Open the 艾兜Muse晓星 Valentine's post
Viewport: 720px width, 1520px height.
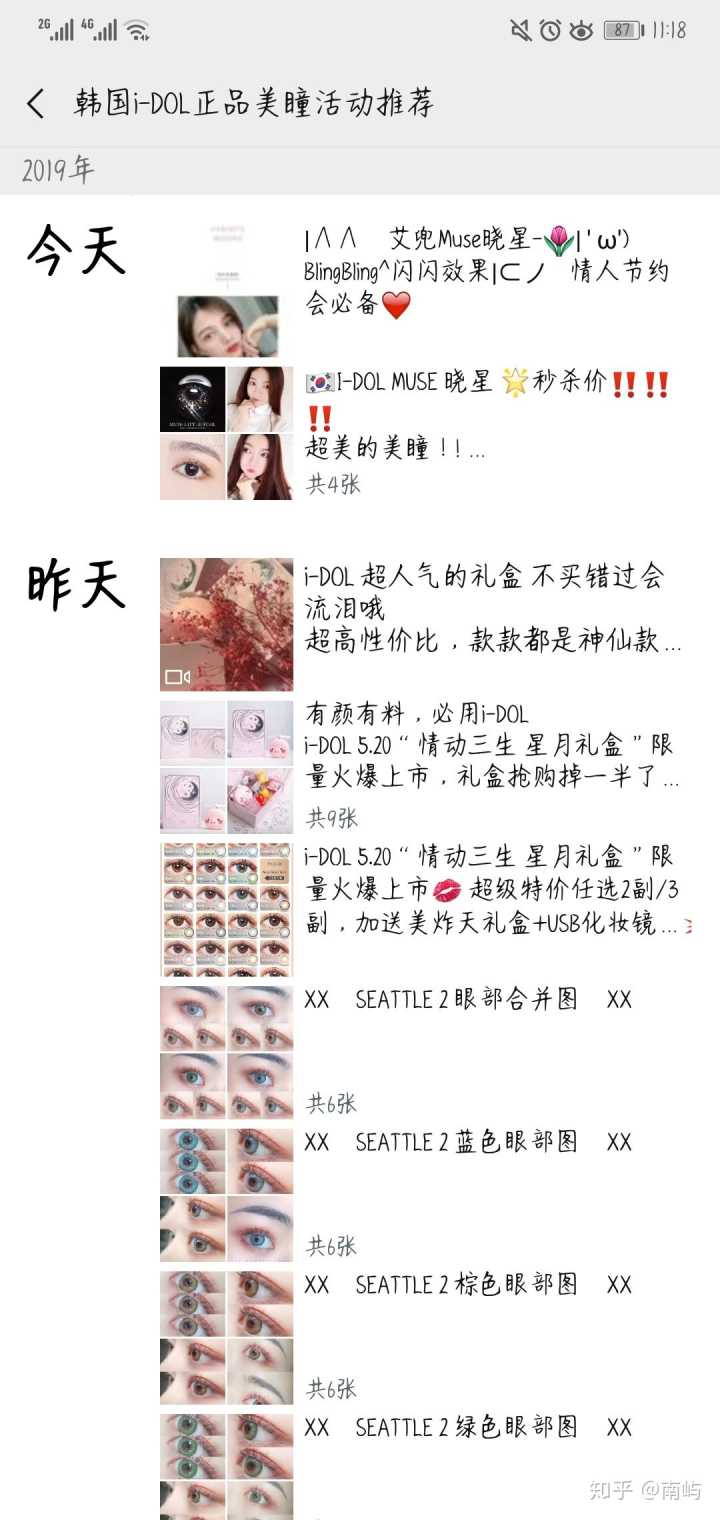[486, 272]
